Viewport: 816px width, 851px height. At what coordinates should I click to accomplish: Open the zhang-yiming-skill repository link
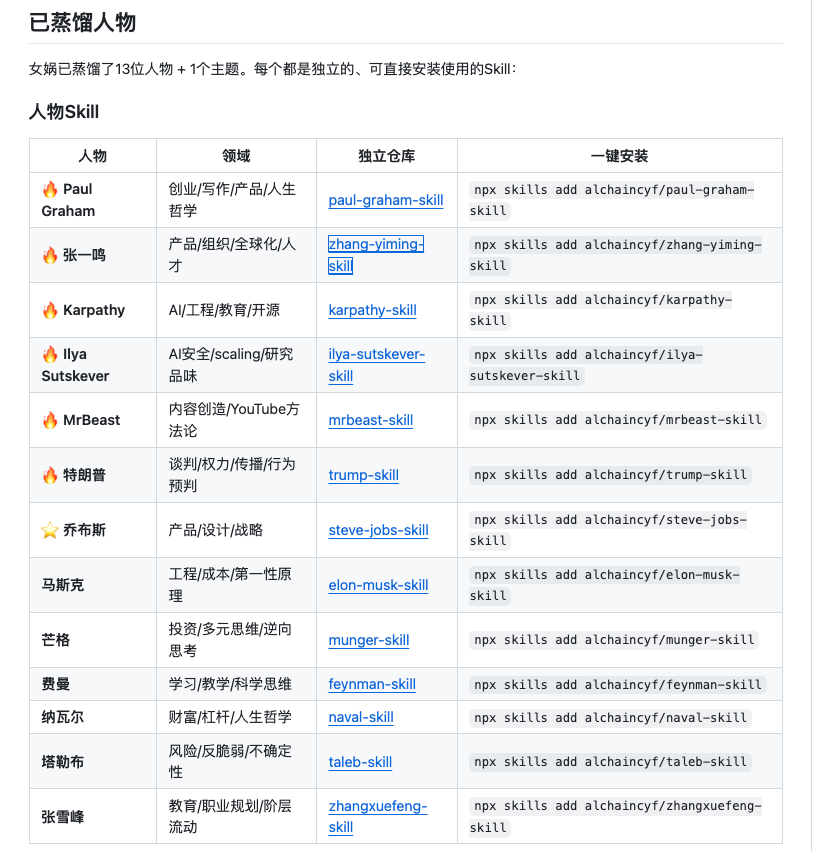[x=375, y=244]
